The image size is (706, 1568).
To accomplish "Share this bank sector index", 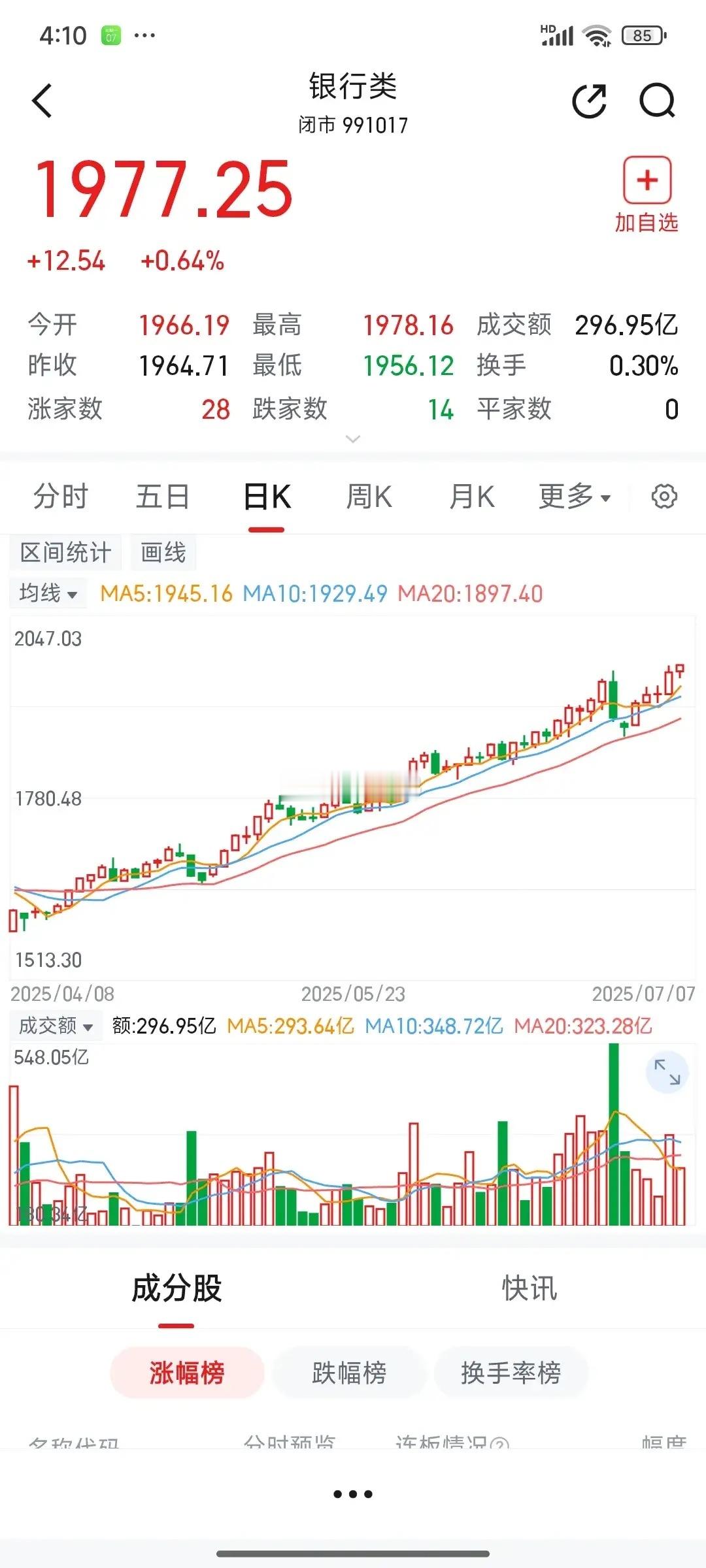I will coord(590,101).
